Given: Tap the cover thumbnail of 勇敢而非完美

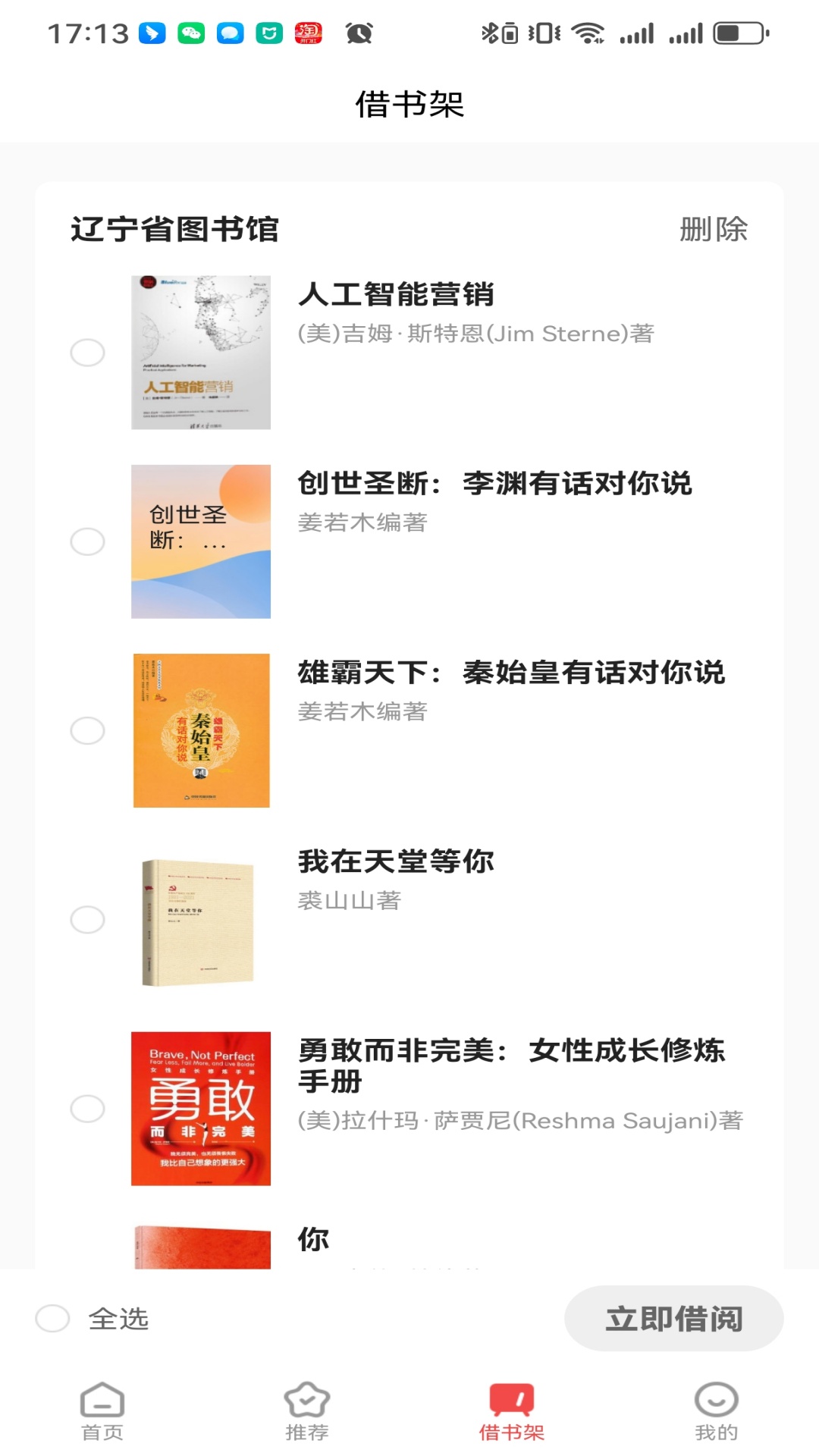Looking at the screenshot, I should click(200, 1109).
